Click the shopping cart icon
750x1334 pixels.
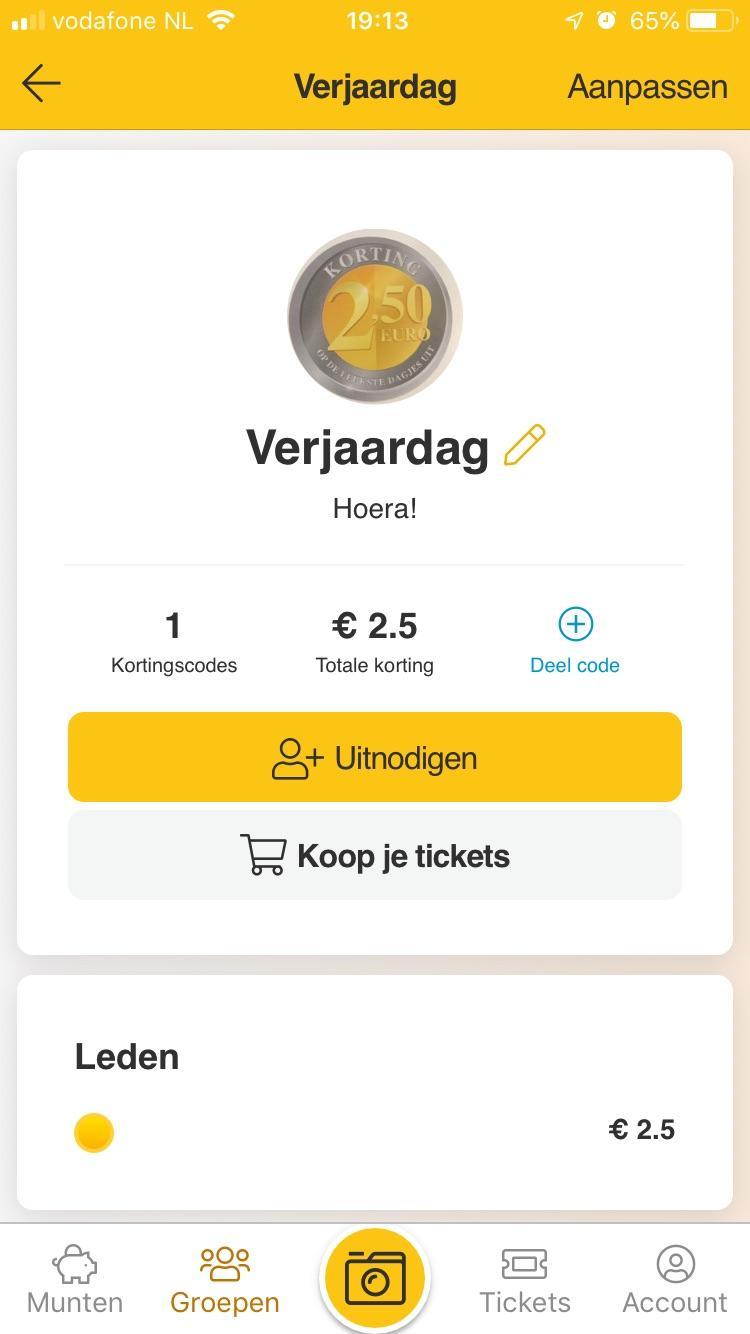[263, 855]
